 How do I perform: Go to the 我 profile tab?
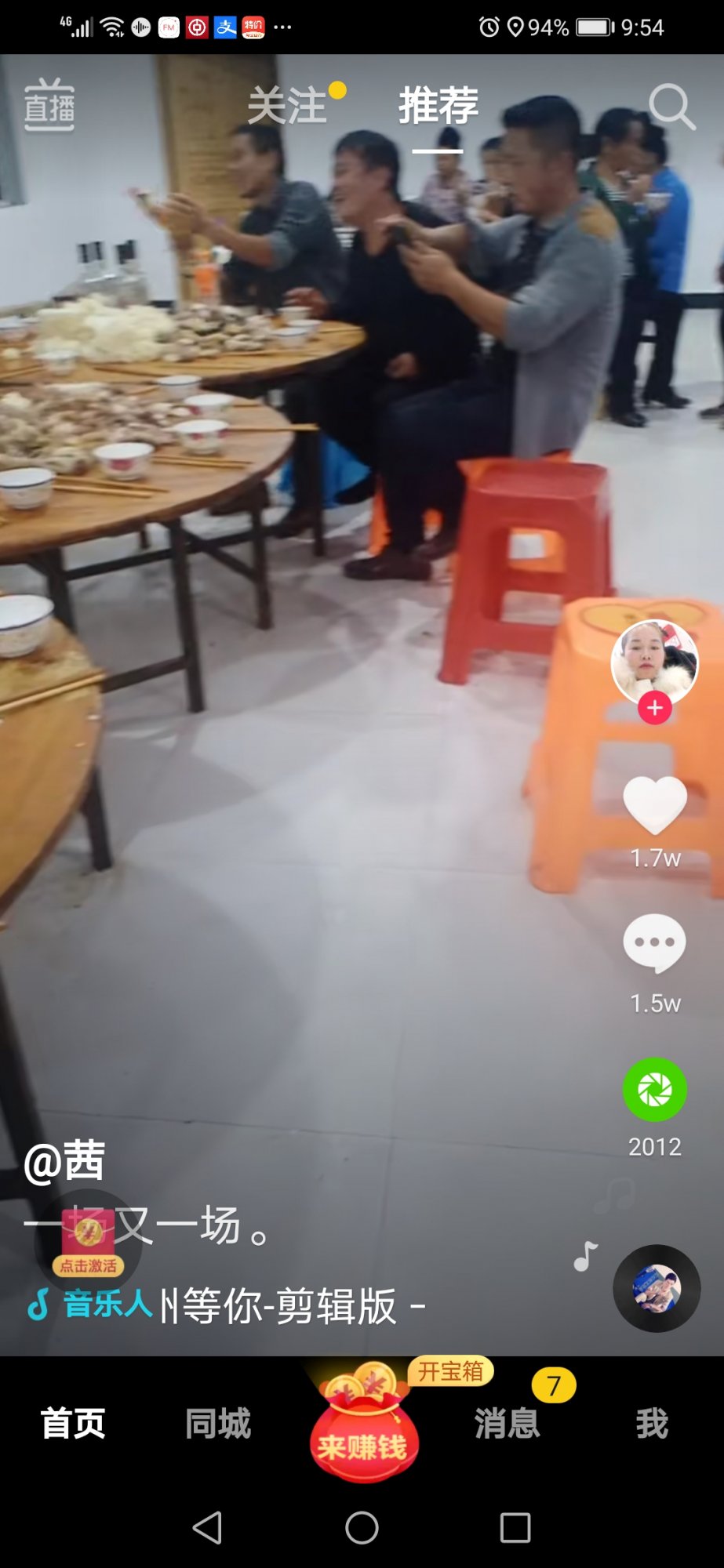(652, 1423)
